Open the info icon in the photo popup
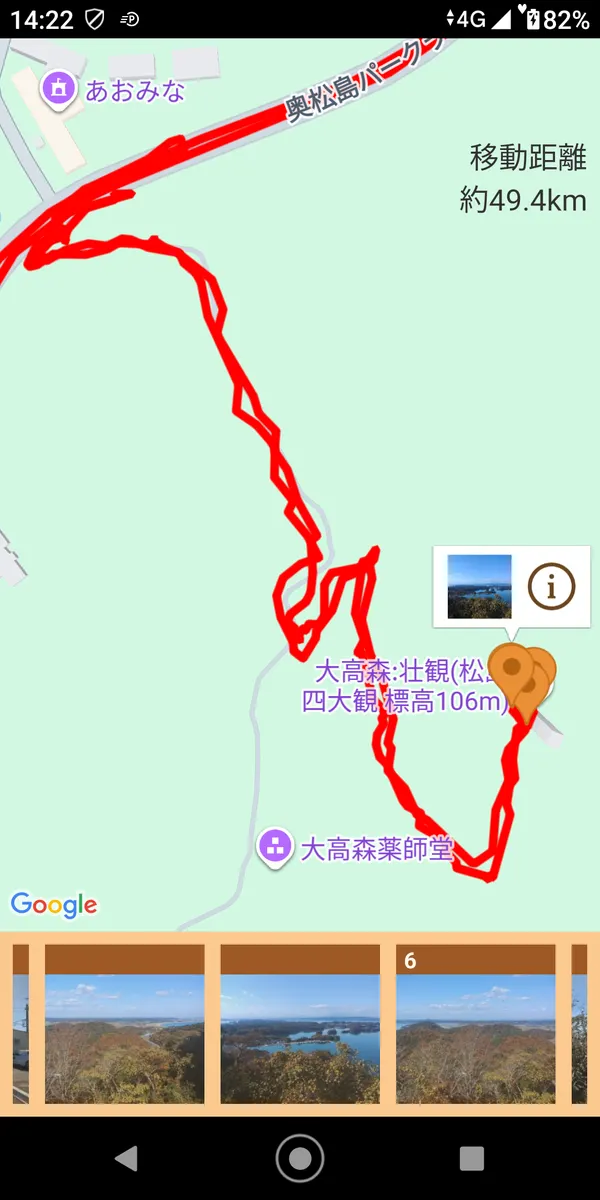Viewport: 600px width, 1200px height. coord(551,587)
